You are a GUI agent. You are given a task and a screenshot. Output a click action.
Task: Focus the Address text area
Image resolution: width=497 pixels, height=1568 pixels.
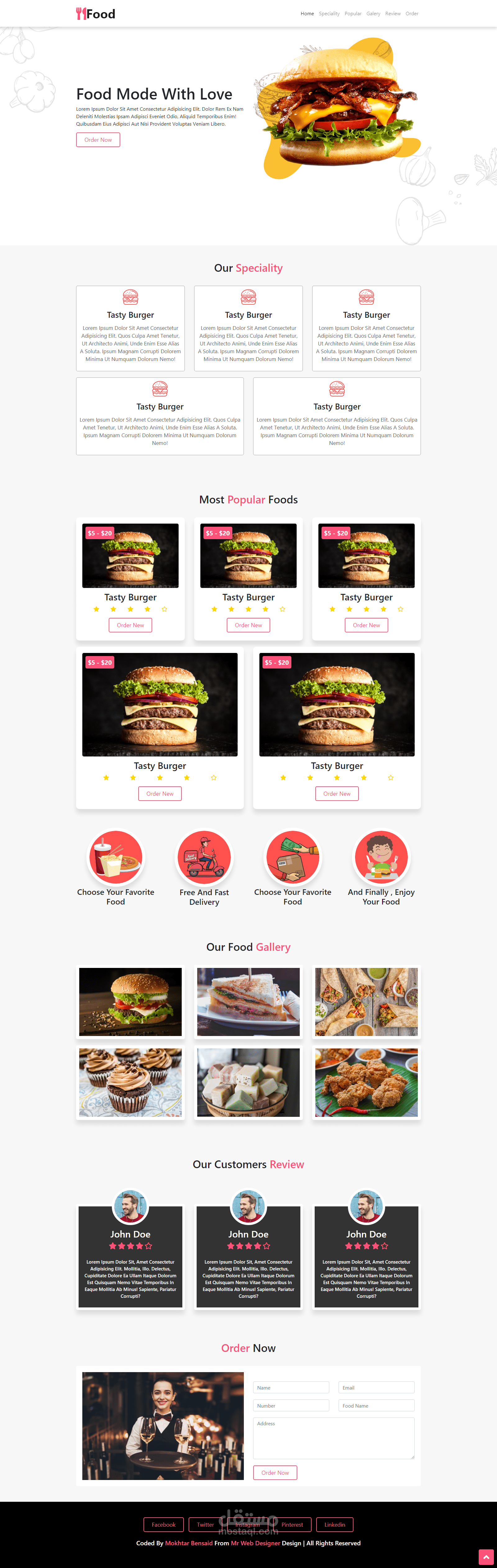(333, 1437)
